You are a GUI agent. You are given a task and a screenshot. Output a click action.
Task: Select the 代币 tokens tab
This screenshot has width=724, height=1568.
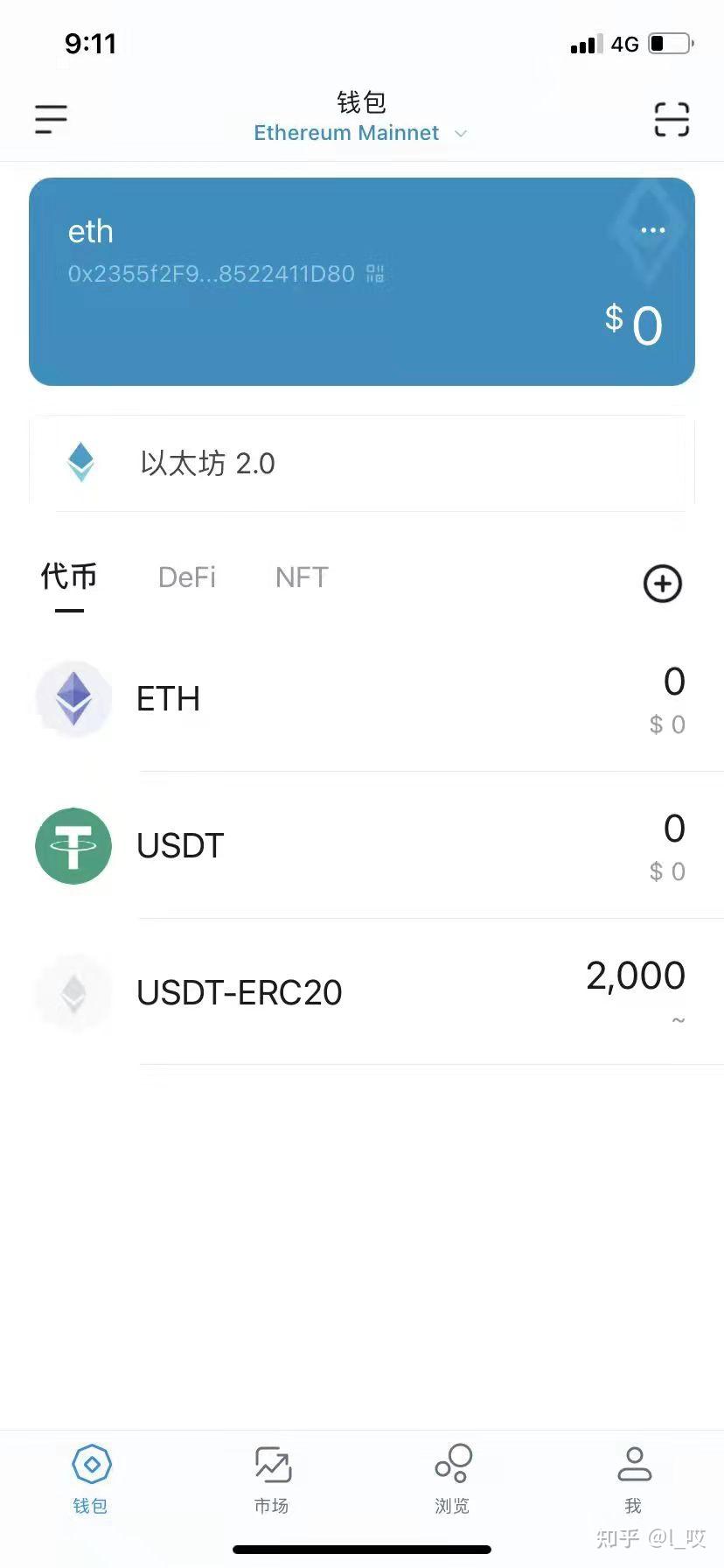[x=67, y=577]
